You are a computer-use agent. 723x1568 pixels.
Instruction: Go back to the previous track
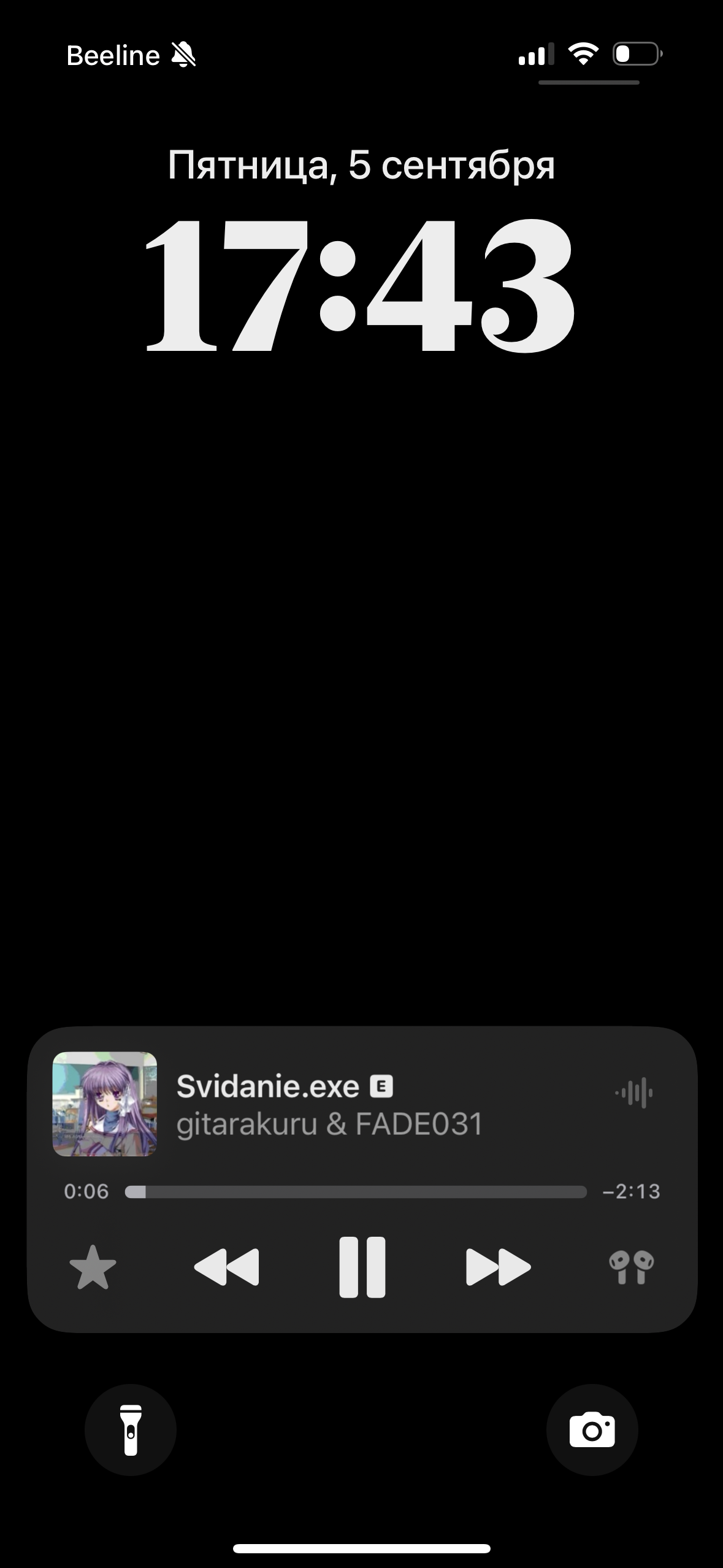pyautogui.click(x=226, y=1267)
